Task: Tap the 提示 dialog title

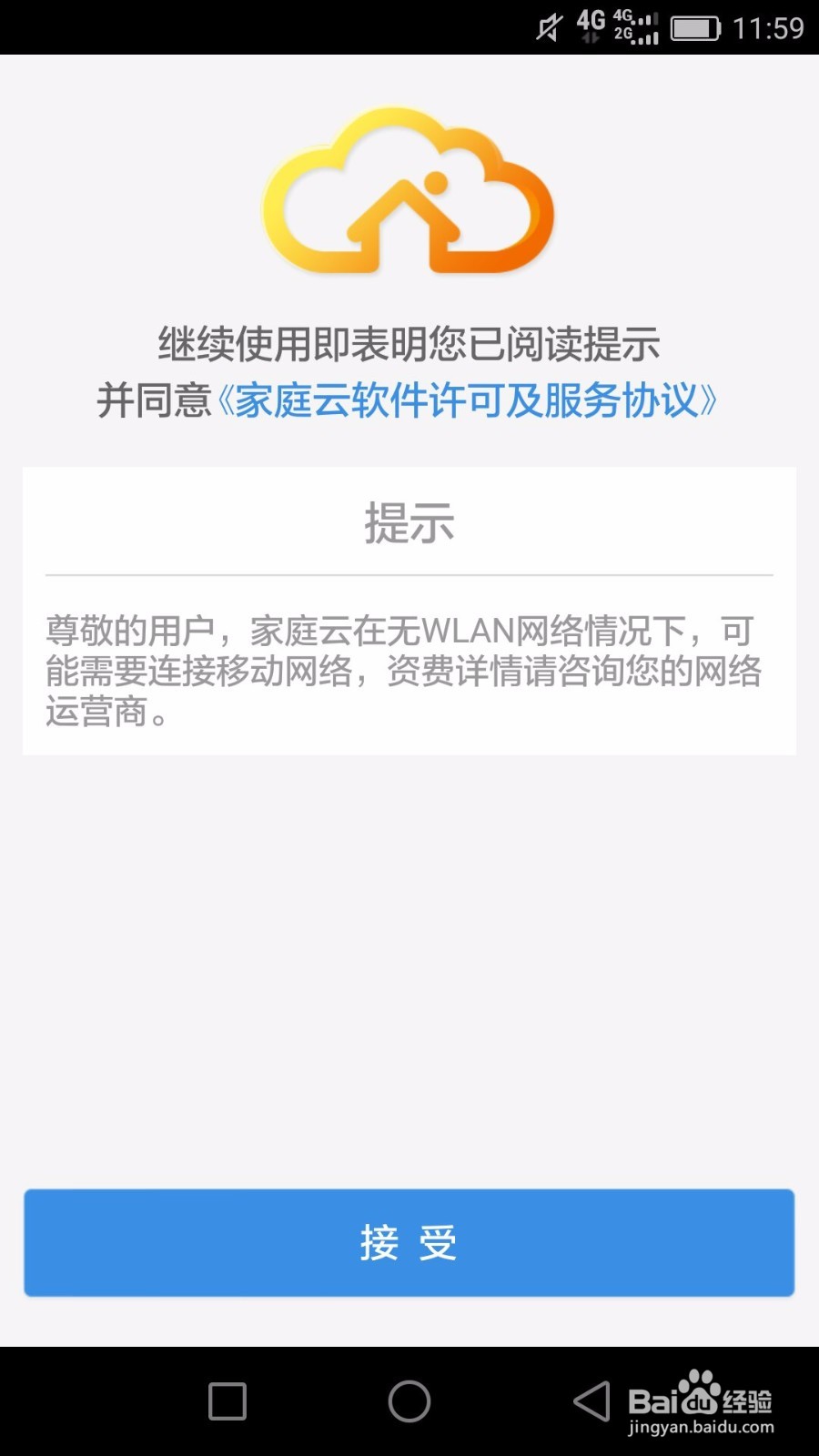Action: click(409, 523)
